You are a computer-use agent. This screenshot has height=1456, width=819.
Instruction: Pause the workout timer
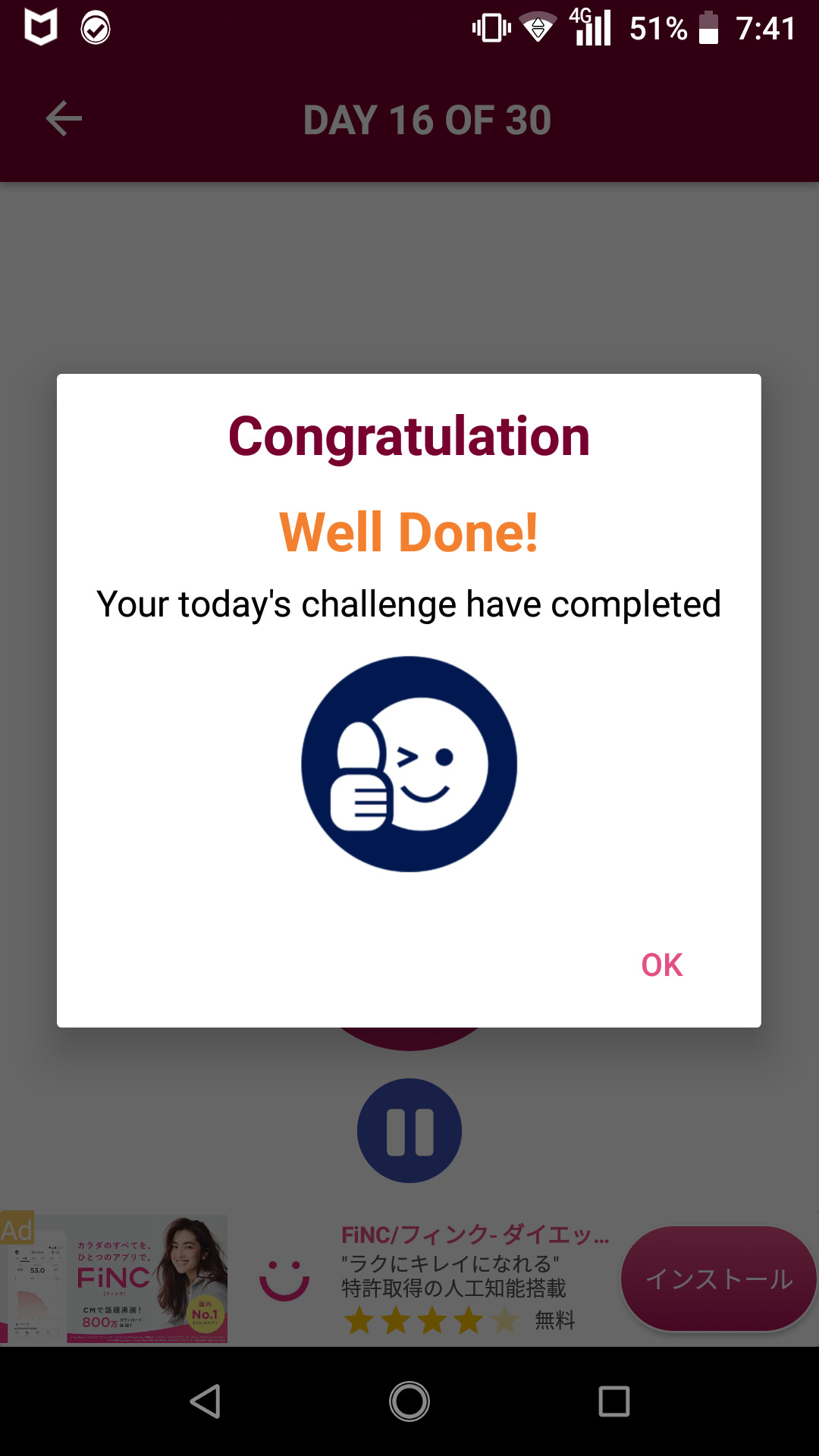[409, 1131]
